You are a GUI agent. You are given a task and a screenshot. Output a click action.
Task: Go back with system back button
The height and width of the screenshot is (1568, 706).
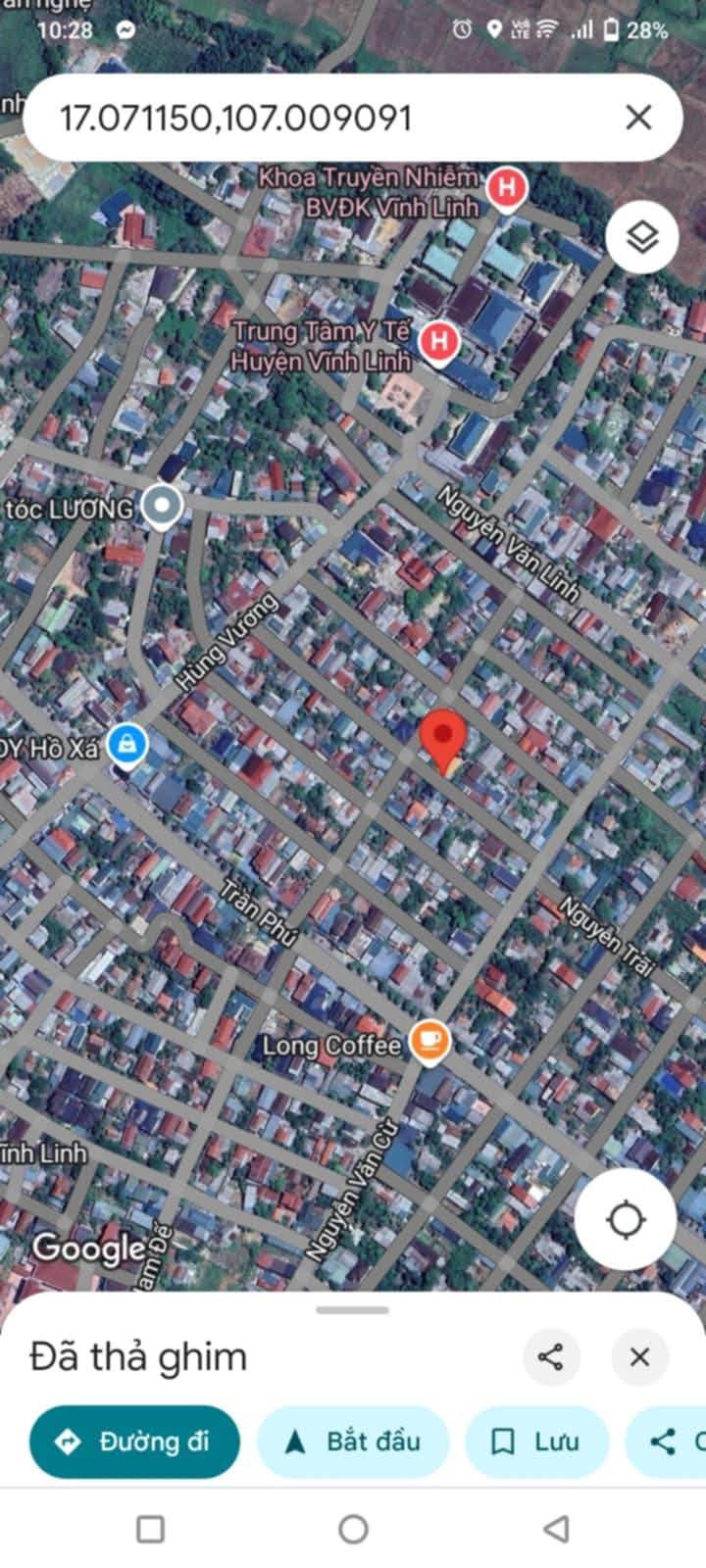coord(556,1528)
